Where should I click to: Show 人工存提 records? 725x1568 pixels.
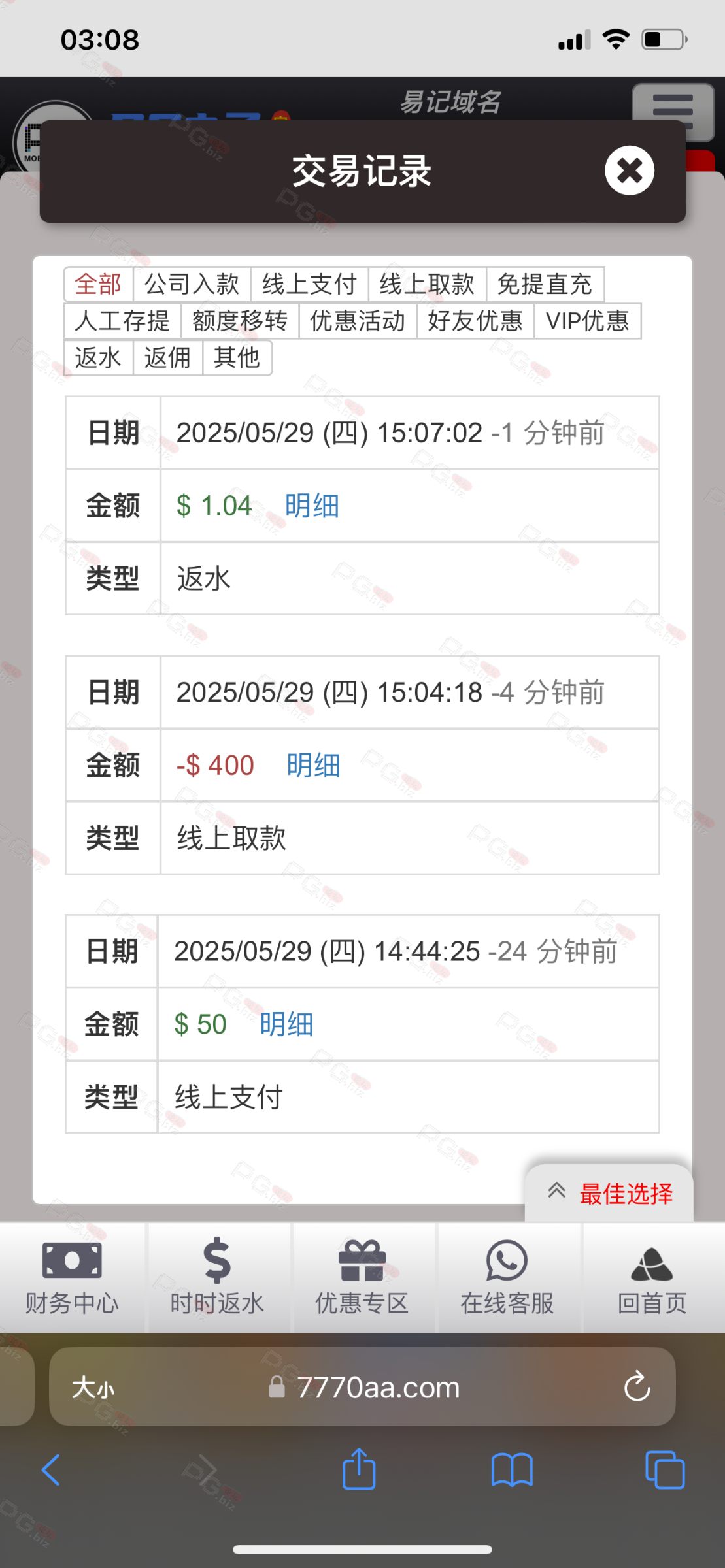click(x=122, y=321)
